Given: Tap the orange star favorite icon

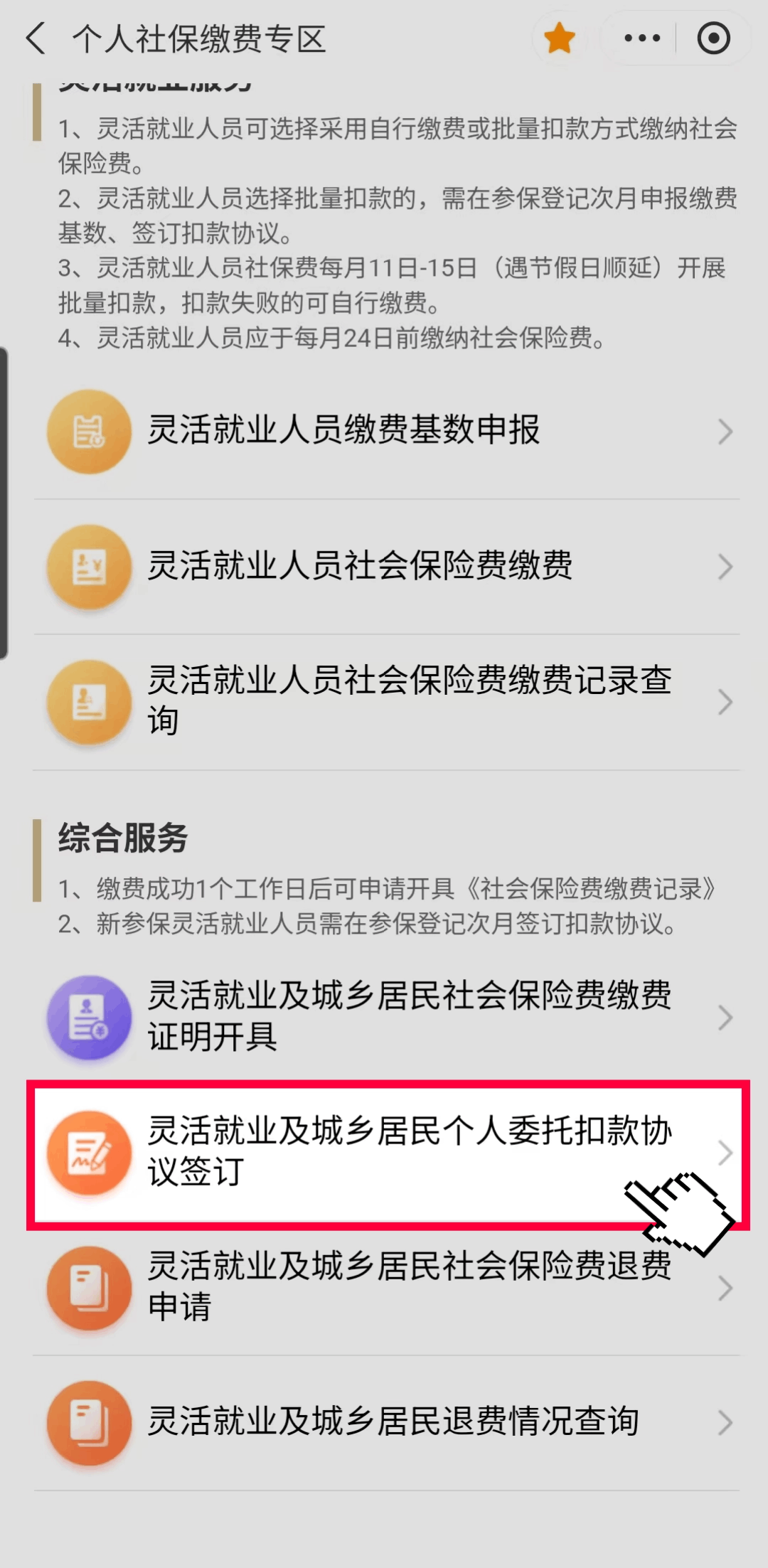Looking at the screenshot, I should [560, 38].
